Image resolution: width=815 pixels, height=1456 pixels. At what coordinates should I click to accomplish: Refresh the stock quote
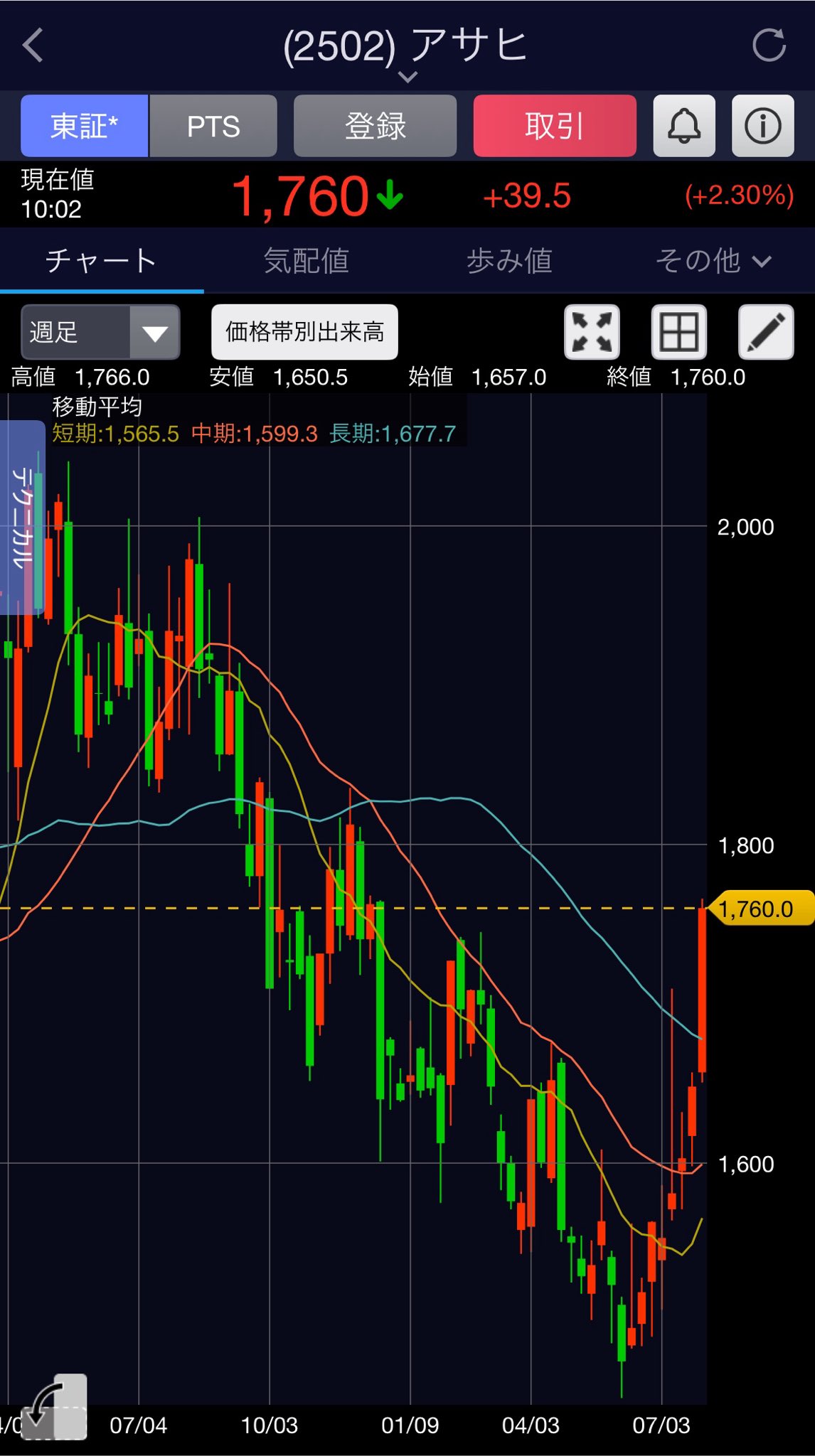[x=769, y=45]
